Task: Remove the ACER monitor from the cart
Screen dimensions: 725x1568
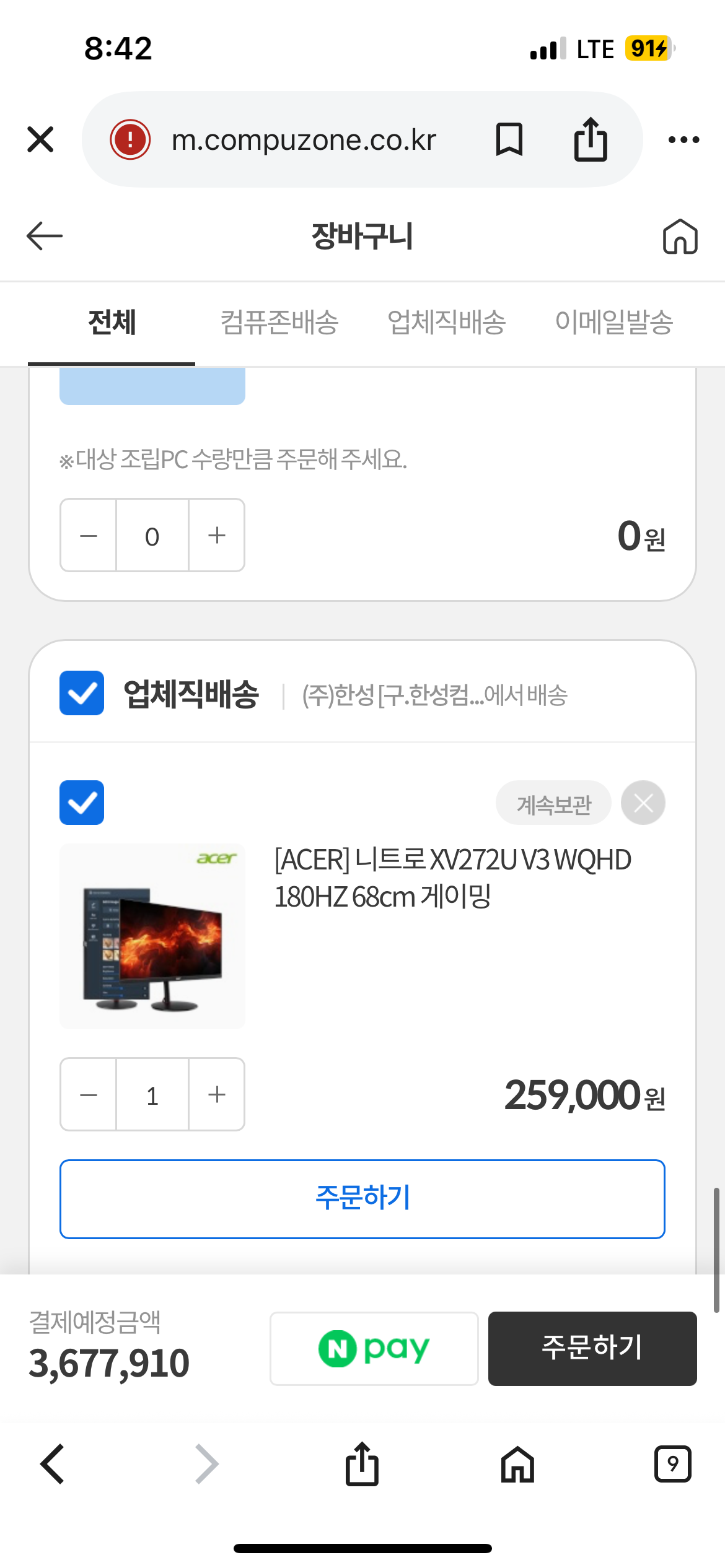Action: [x=643, y=803]
